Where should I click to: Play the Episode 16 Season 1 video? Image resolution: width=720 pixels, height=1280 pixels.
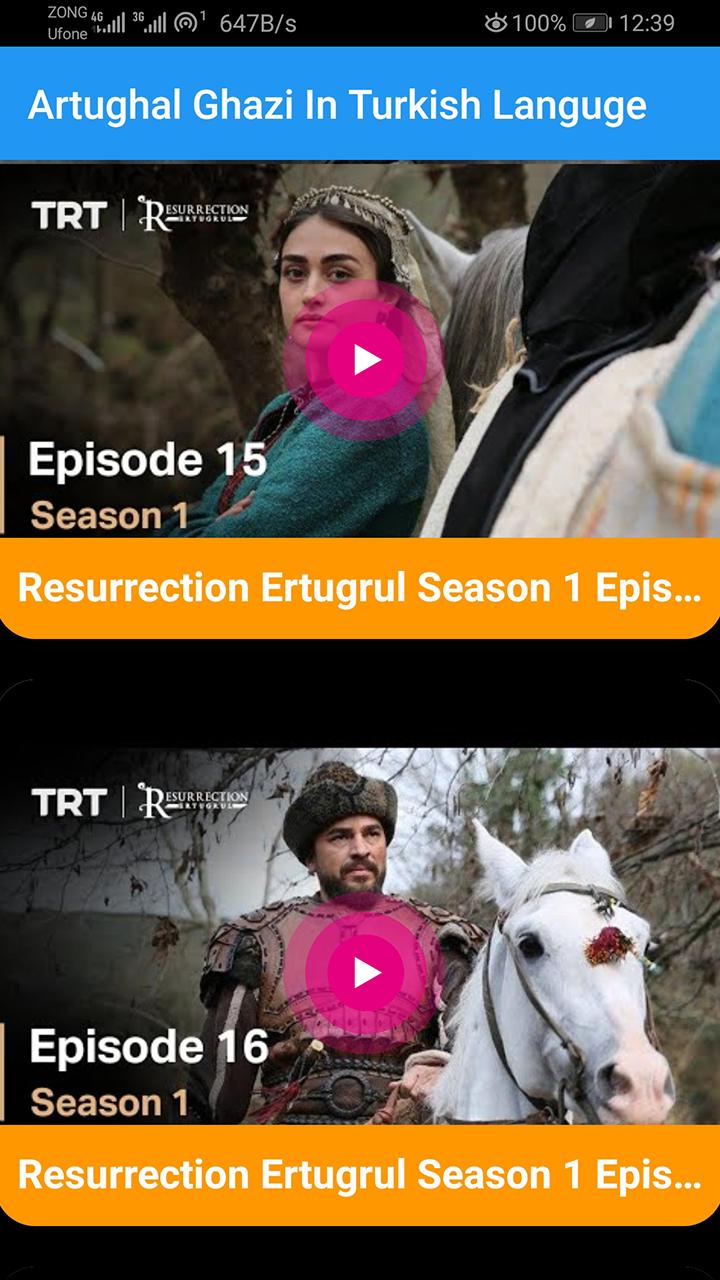tap(365, 972)
